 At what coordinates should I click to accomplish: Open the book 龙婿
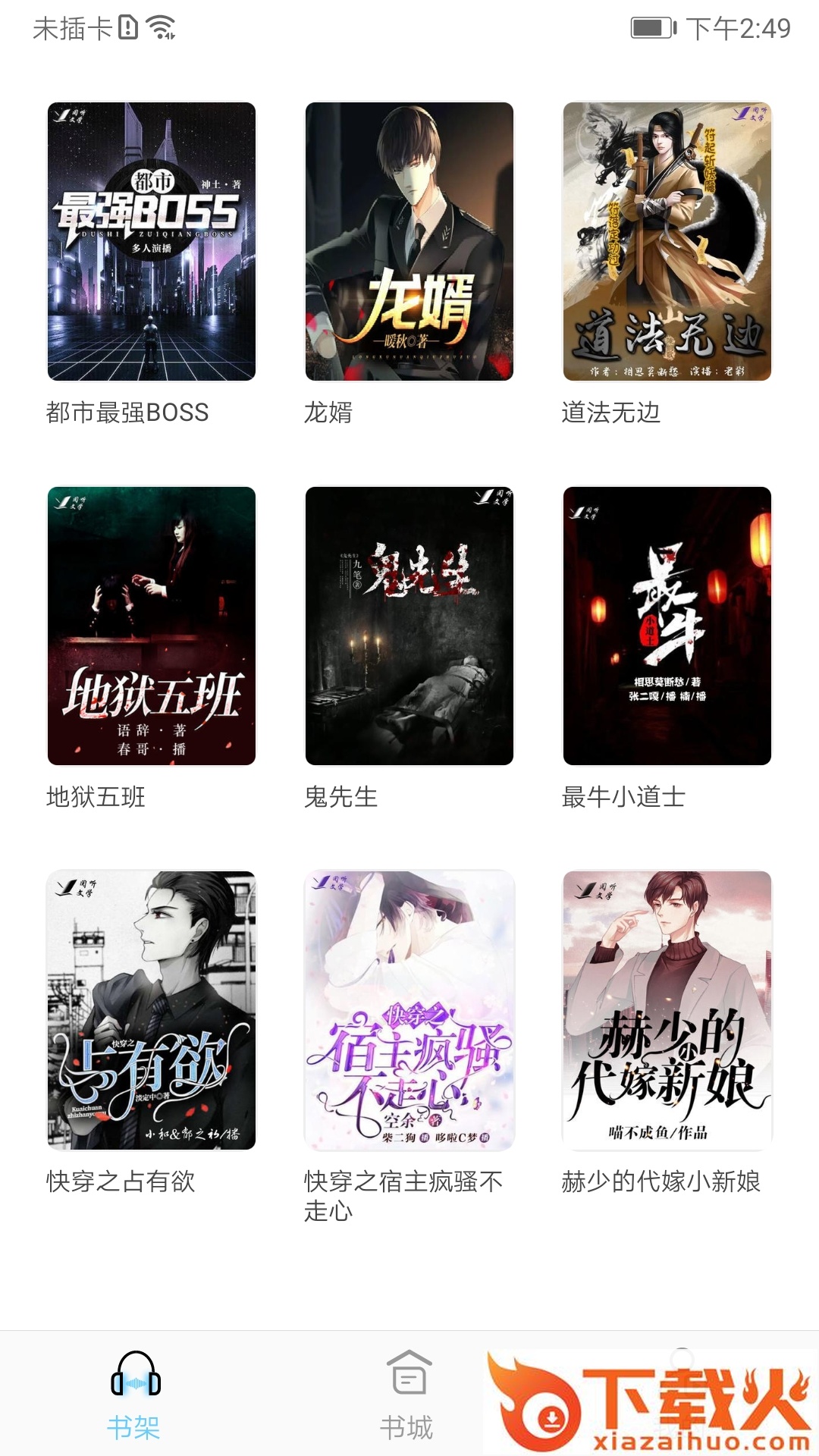pyautogui.click(x=409, y=242)
